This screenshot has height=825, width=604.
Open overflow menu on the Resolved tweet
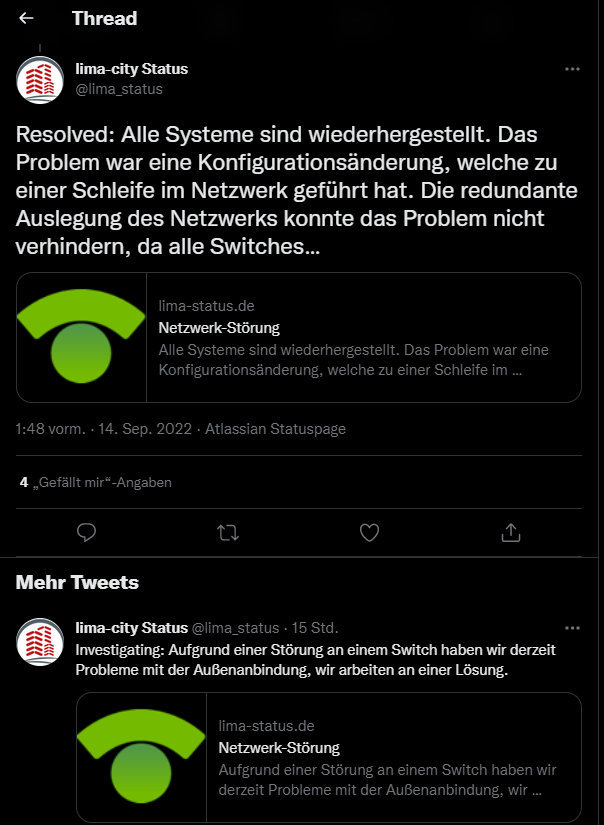[572, 69]
